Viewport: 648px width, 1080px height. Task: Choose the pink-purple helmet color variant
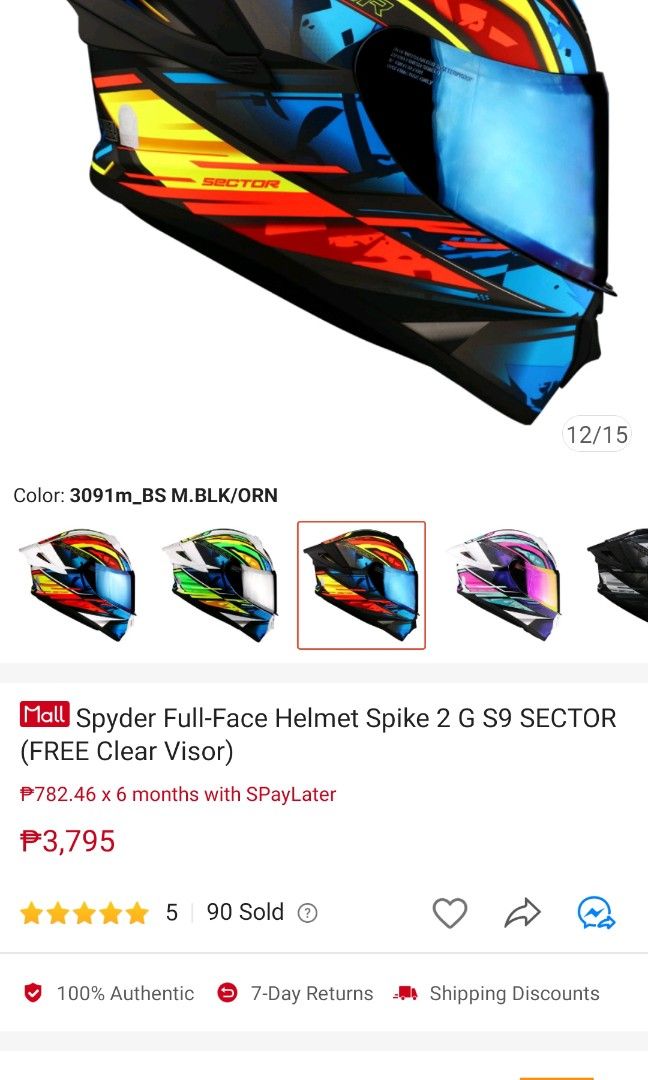pos(504,584)
